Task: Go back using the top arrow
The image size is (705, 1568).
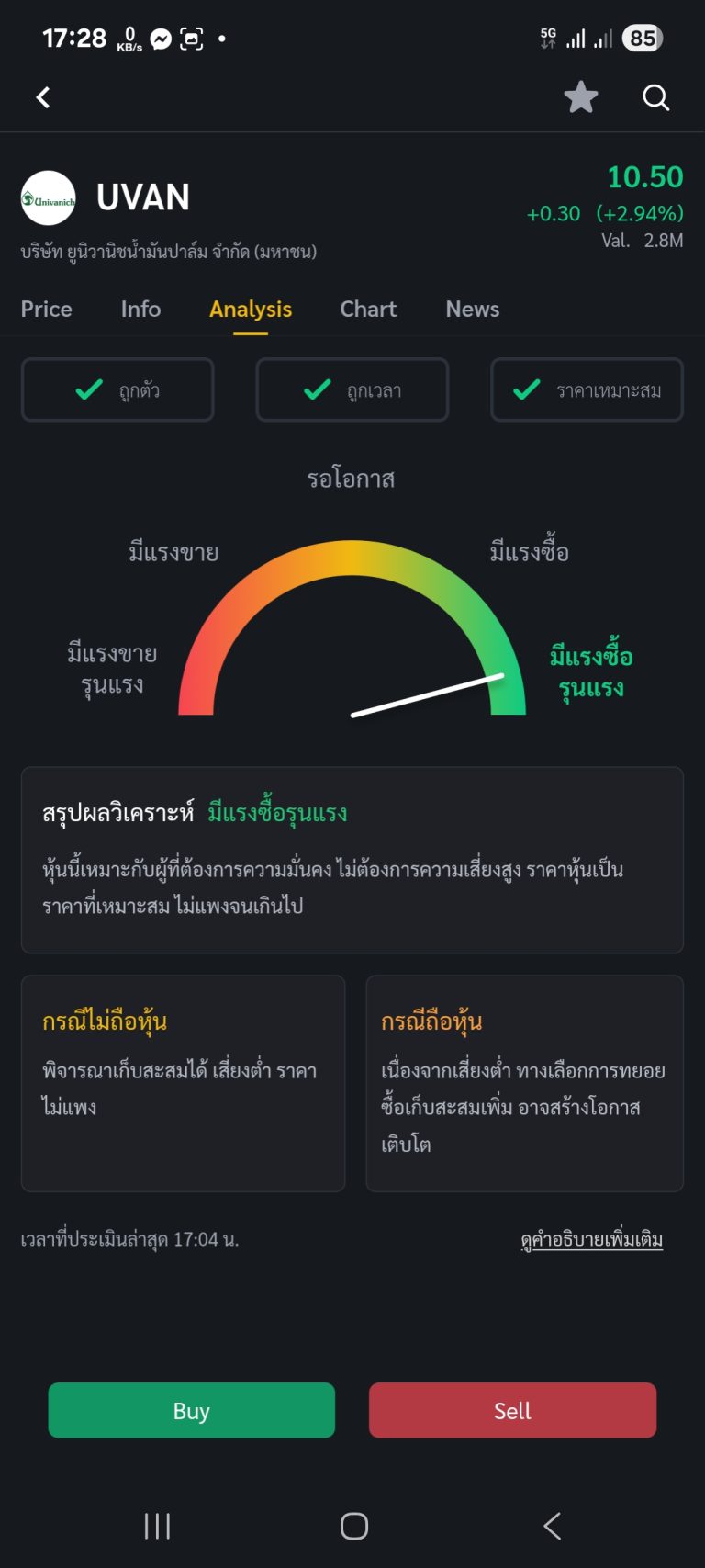Action: click(43, 97)
